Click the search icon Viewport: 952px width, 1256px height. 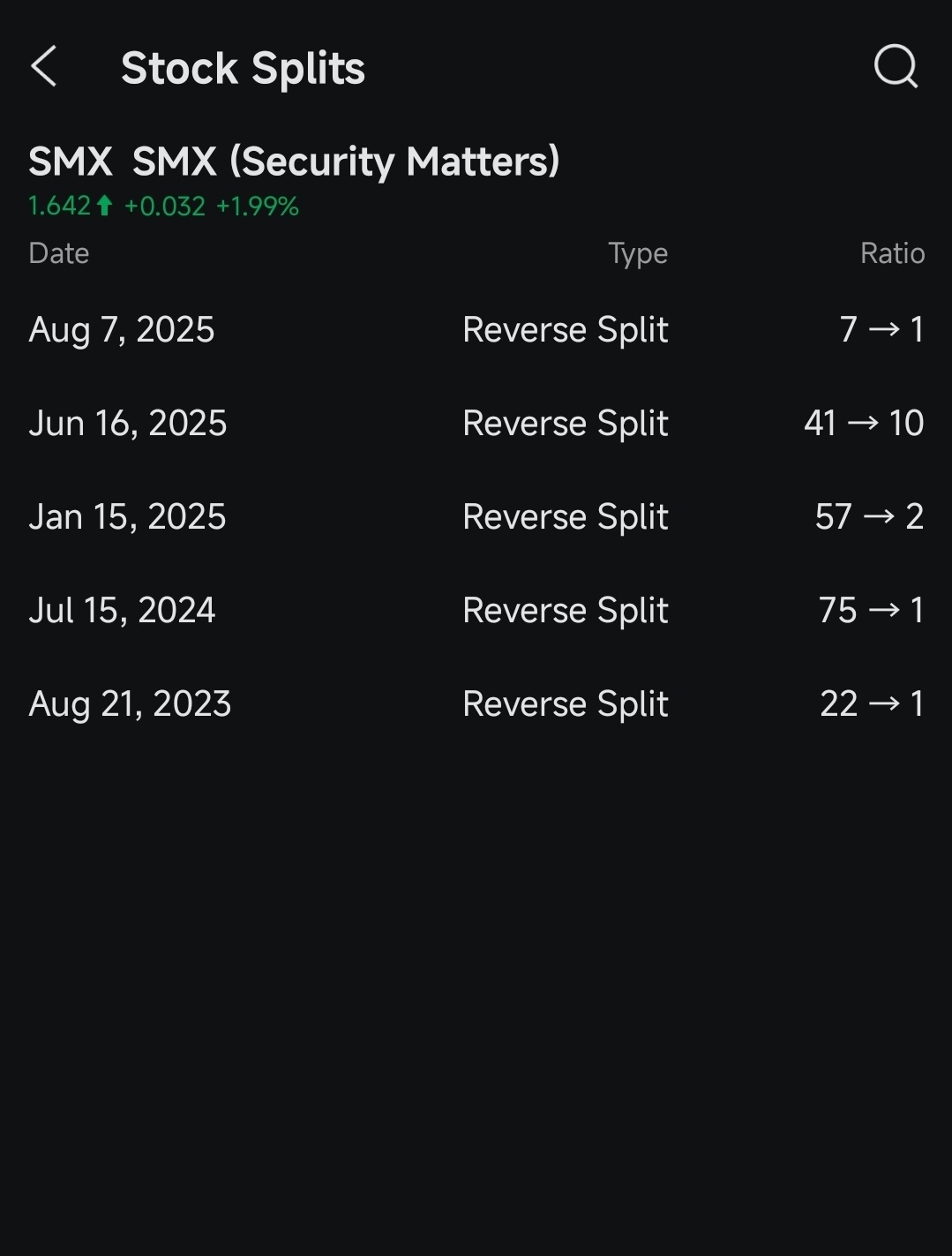click(x=895, y=67)
